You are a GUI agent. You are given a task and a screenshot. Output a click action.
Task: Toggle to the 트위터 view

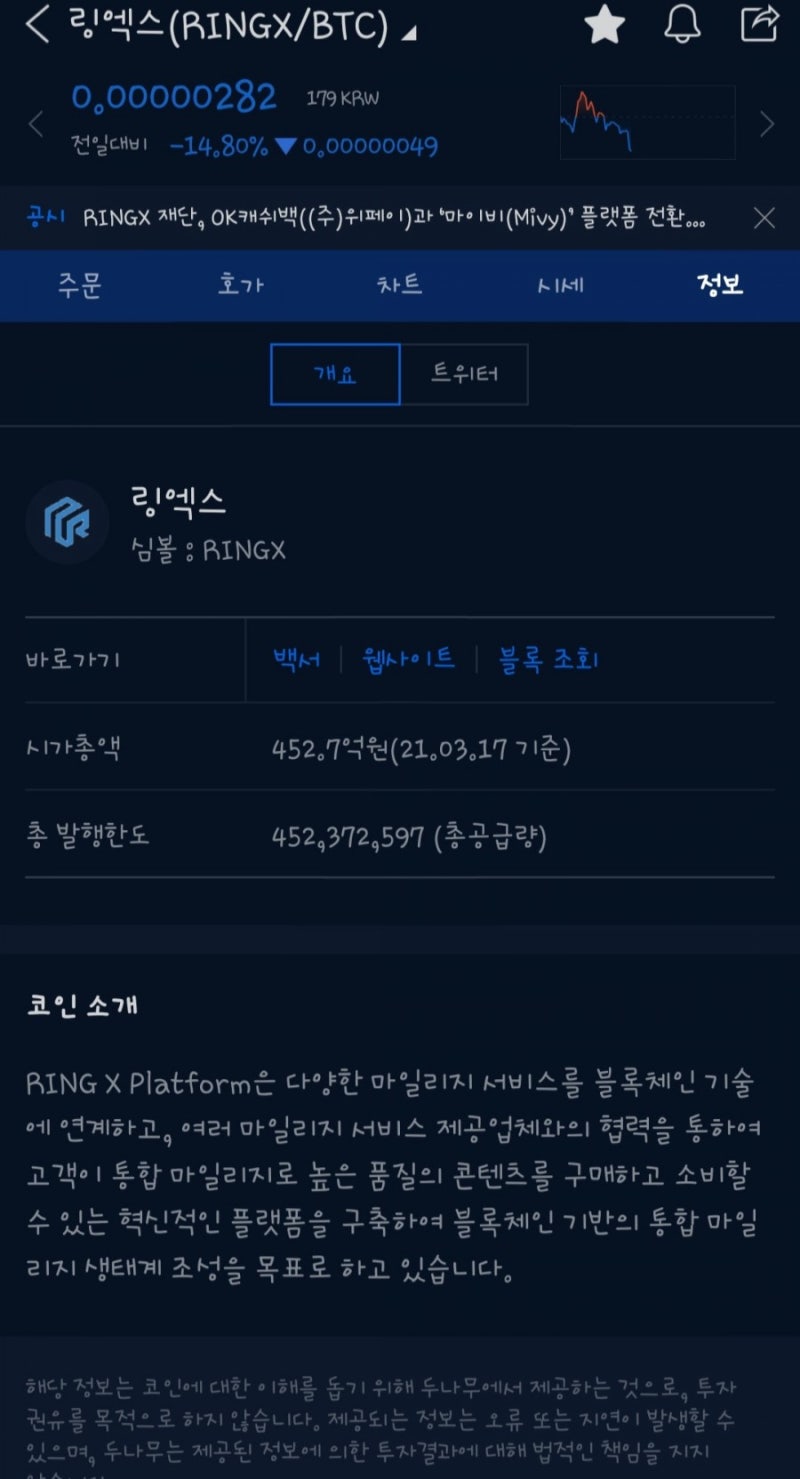coord(465,374)
